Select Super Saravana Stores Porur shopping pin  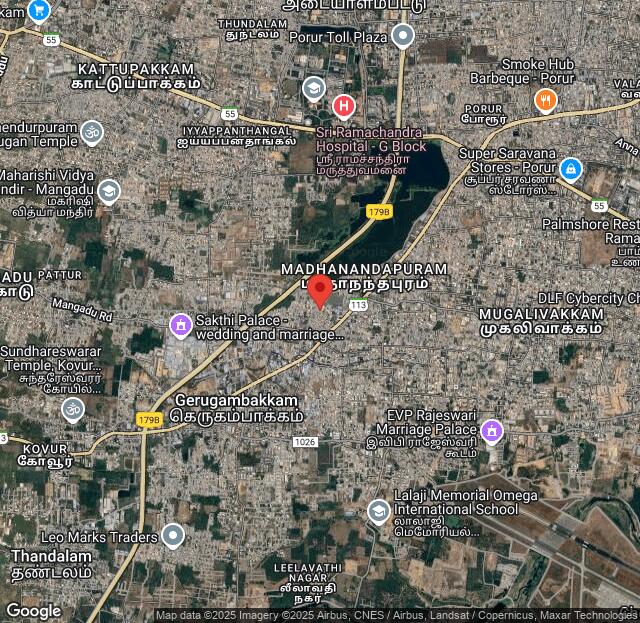571,168
